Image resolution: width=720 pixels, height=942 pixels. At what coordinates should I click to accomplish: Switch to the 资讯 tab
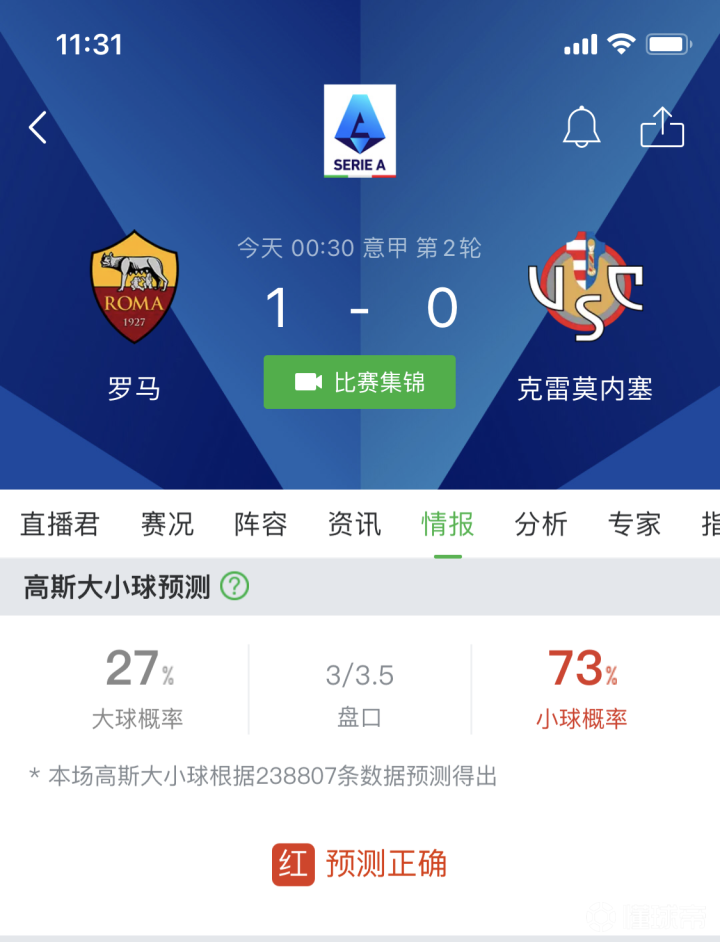(354, 524)
